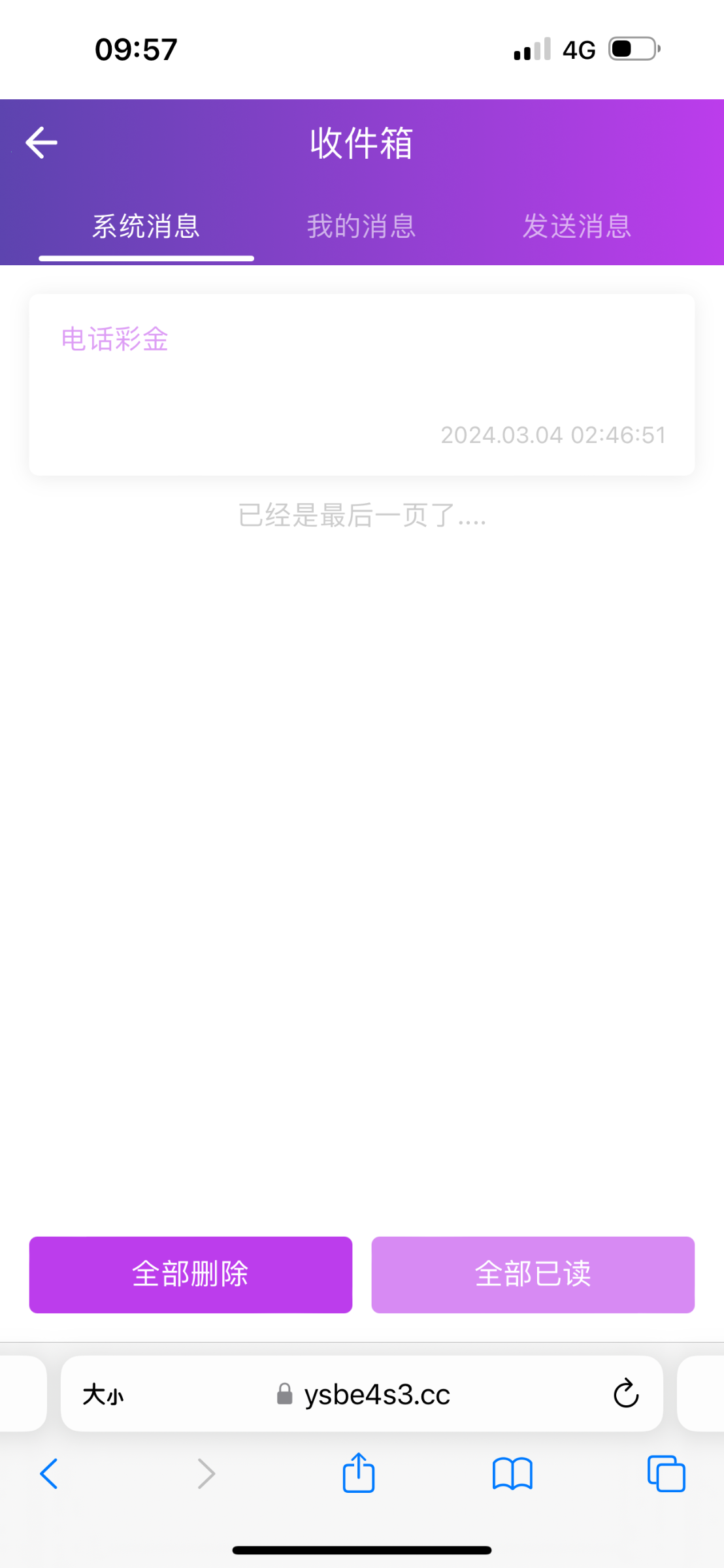Tap the ysbe4s3.cc address bar
Image resolution: width=724 pixels, height=1568 pixels.
click(378, 1394)
